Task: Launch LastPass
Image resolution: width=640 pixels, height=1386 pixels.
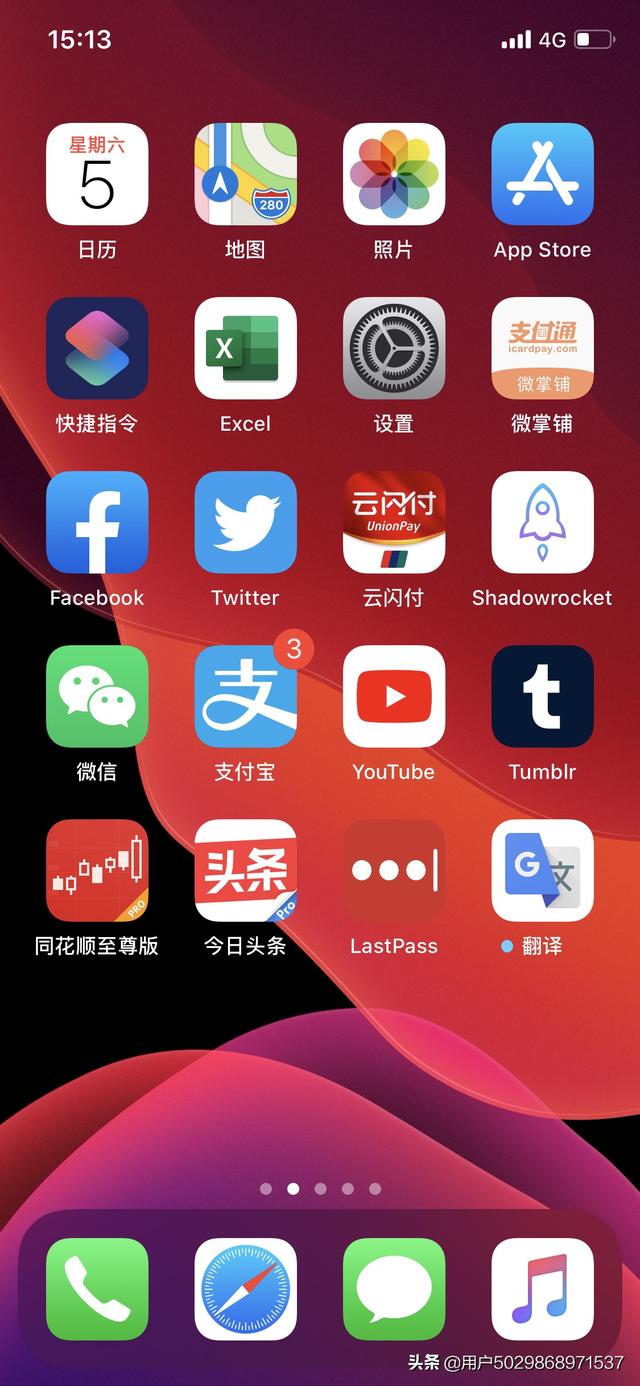Action: pyautogui.click(x=393, y=870)
